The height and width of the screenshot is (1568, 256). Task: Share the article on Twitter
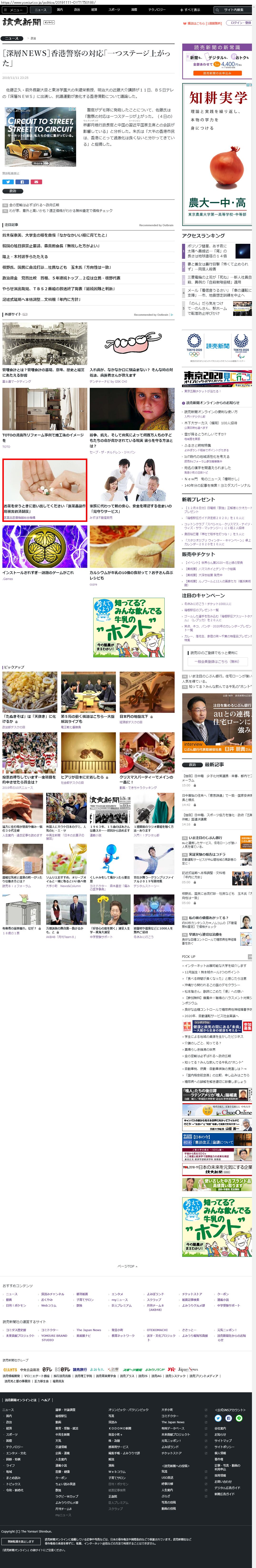click(x=8, y=181)
